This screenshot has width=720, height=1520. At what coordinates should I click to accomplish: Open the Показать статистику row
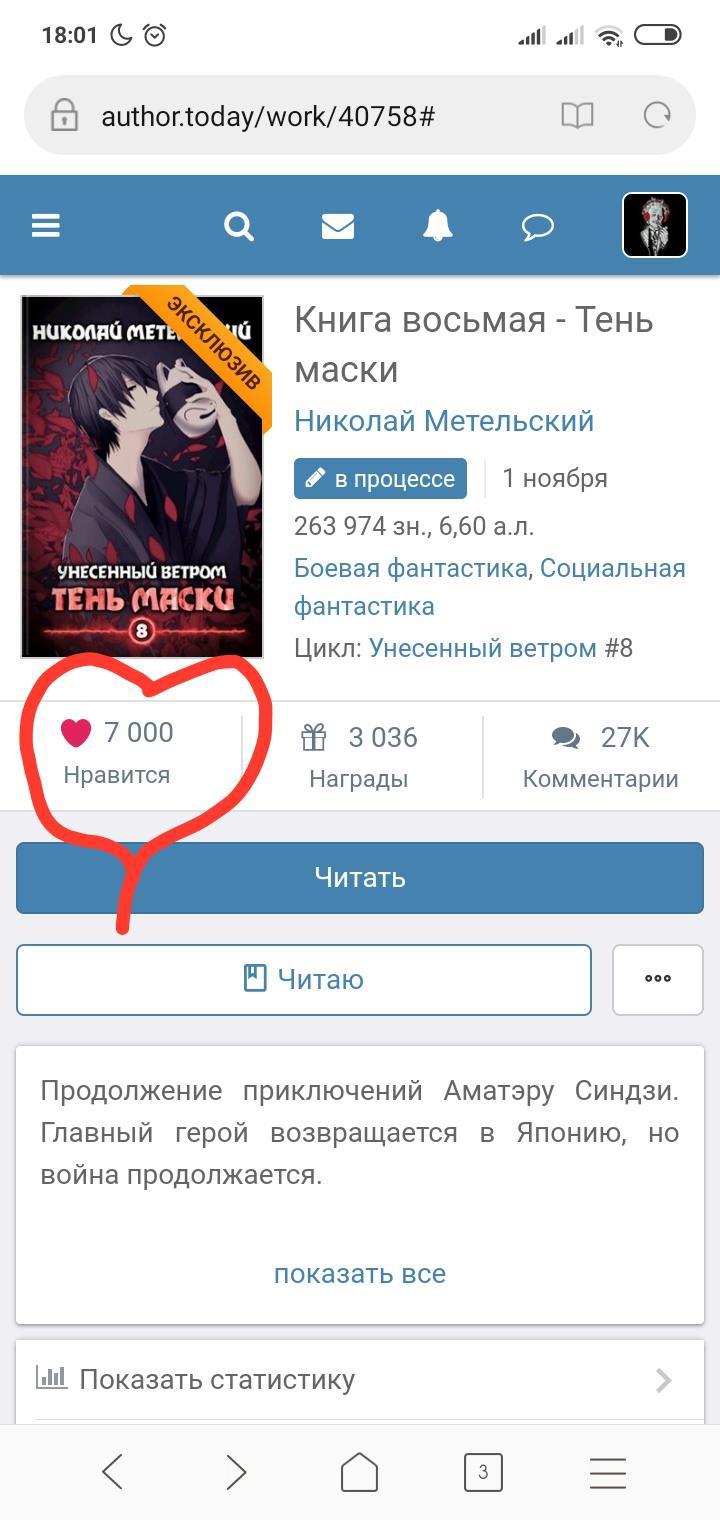[360, 1380]
